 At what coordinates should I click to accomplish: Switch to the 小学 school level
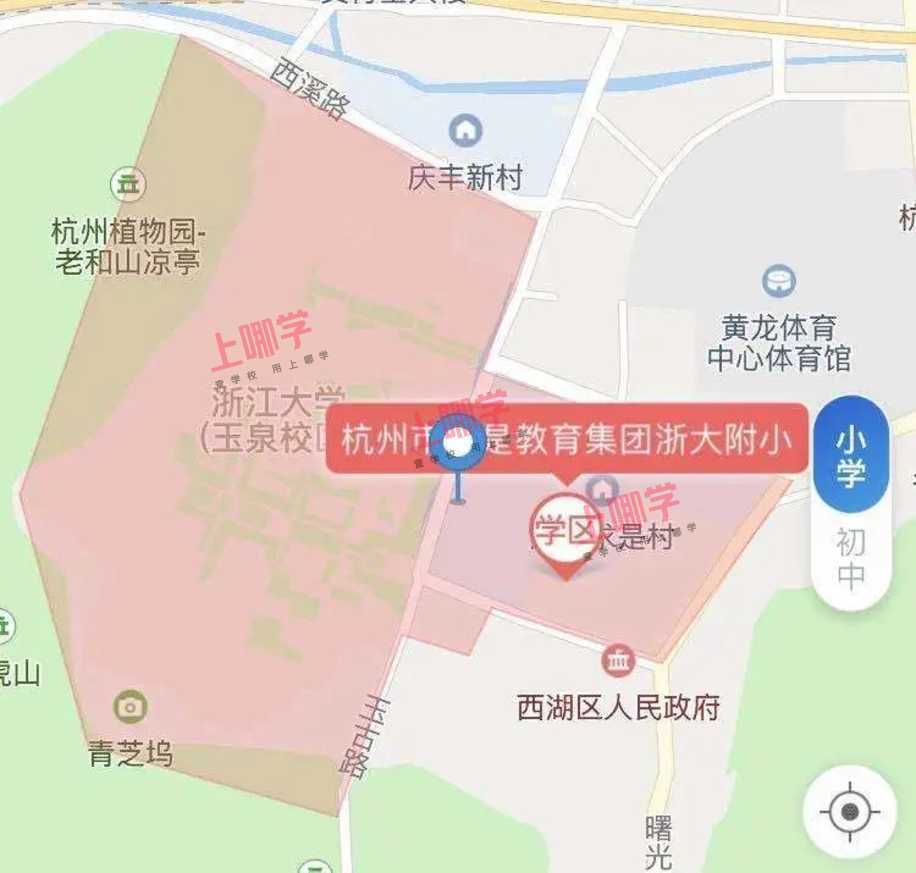[x=850, y=456]
